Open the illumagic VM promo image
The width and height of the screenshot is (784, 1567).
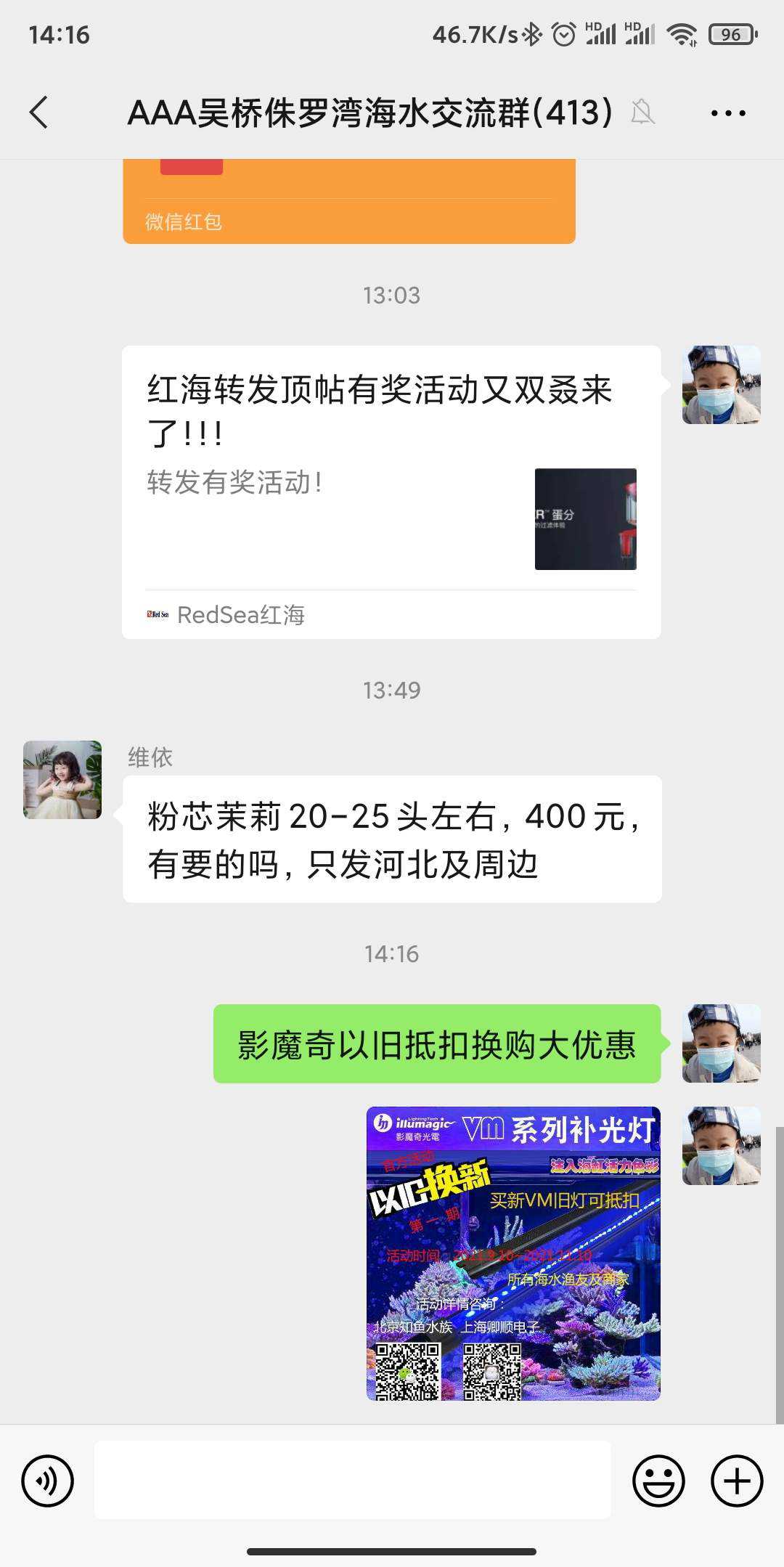click(513, 1253)
